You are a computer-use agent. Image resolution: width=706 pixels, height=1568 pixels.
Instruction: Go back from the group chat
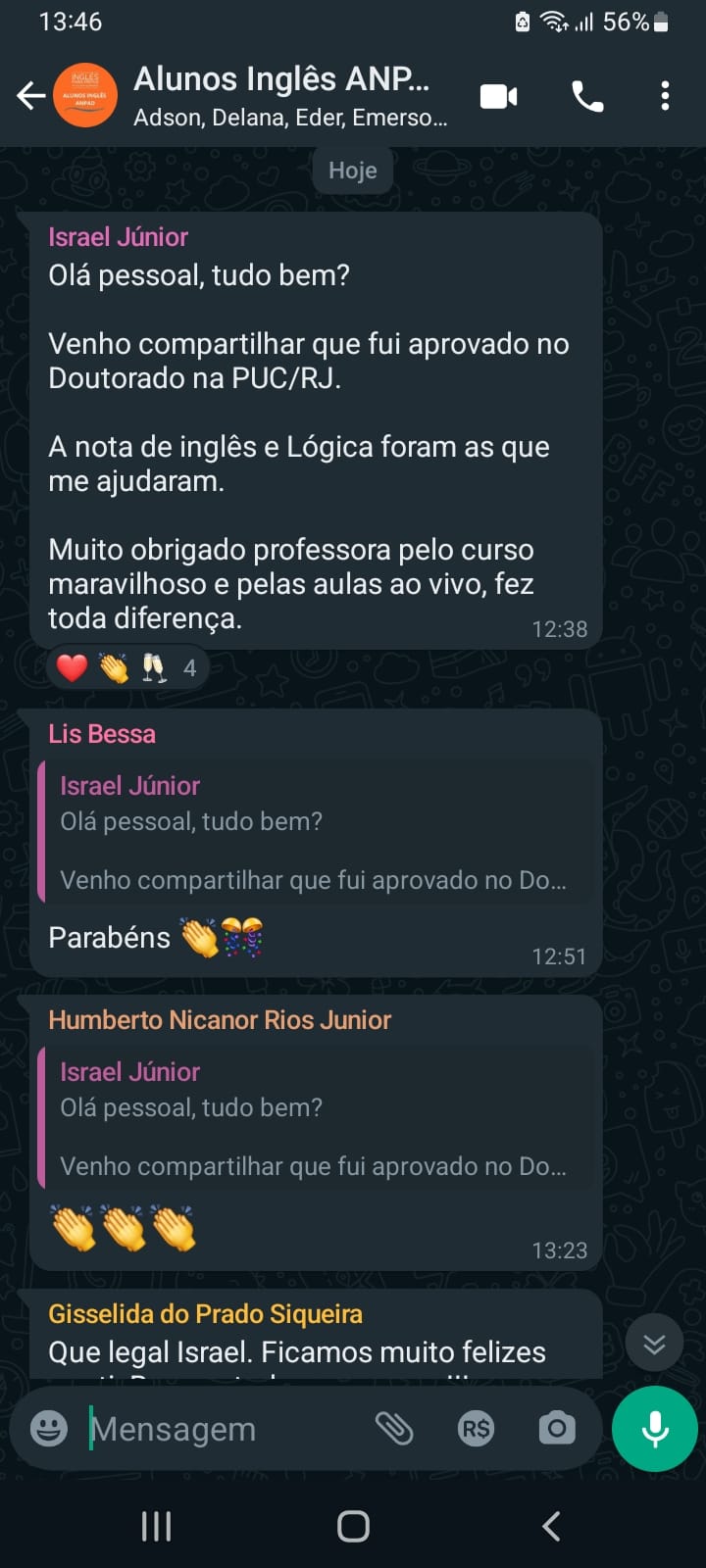click(x=31, y=96)
